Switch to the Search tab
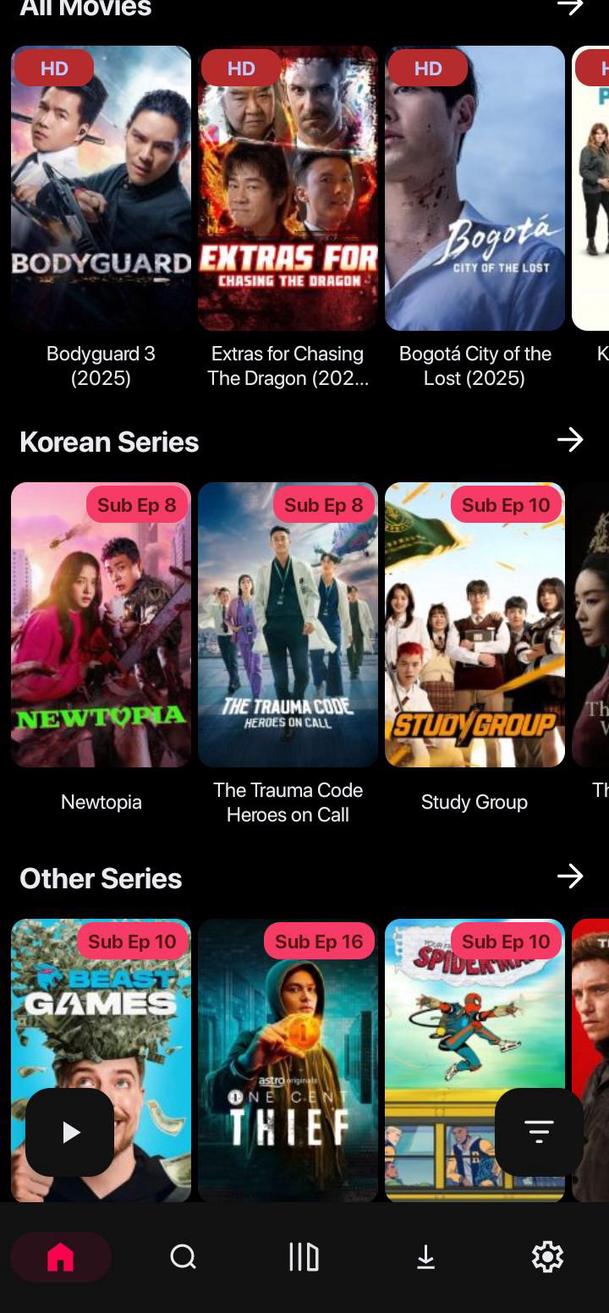The height and width of the screenshot is (1313, 609). pyautogui.click(x=183, y=1257)
